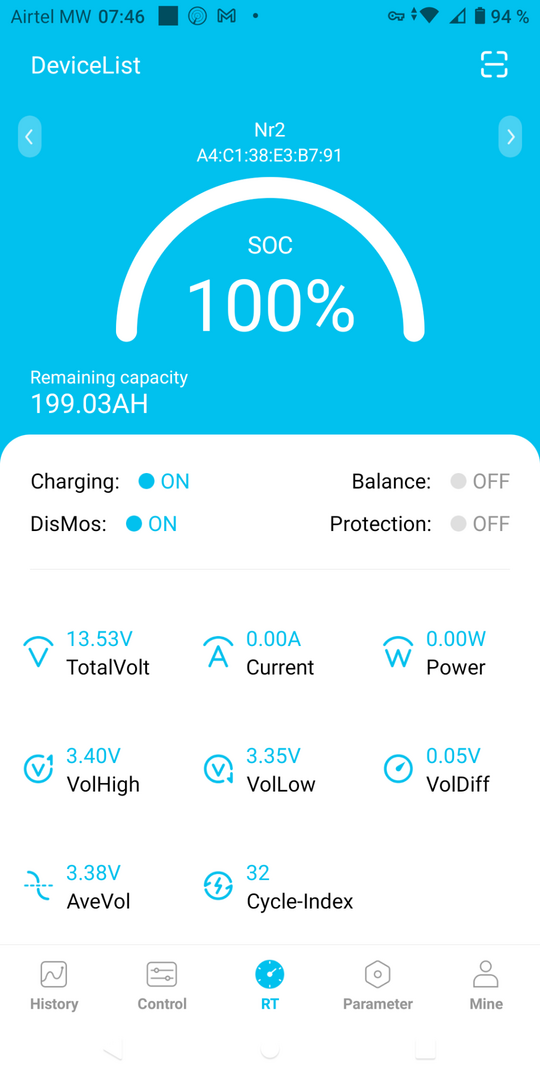Switch to the Control tab
Image resolution: width=540 pixels, height=1080 pixels.
(x=162, y=985)
